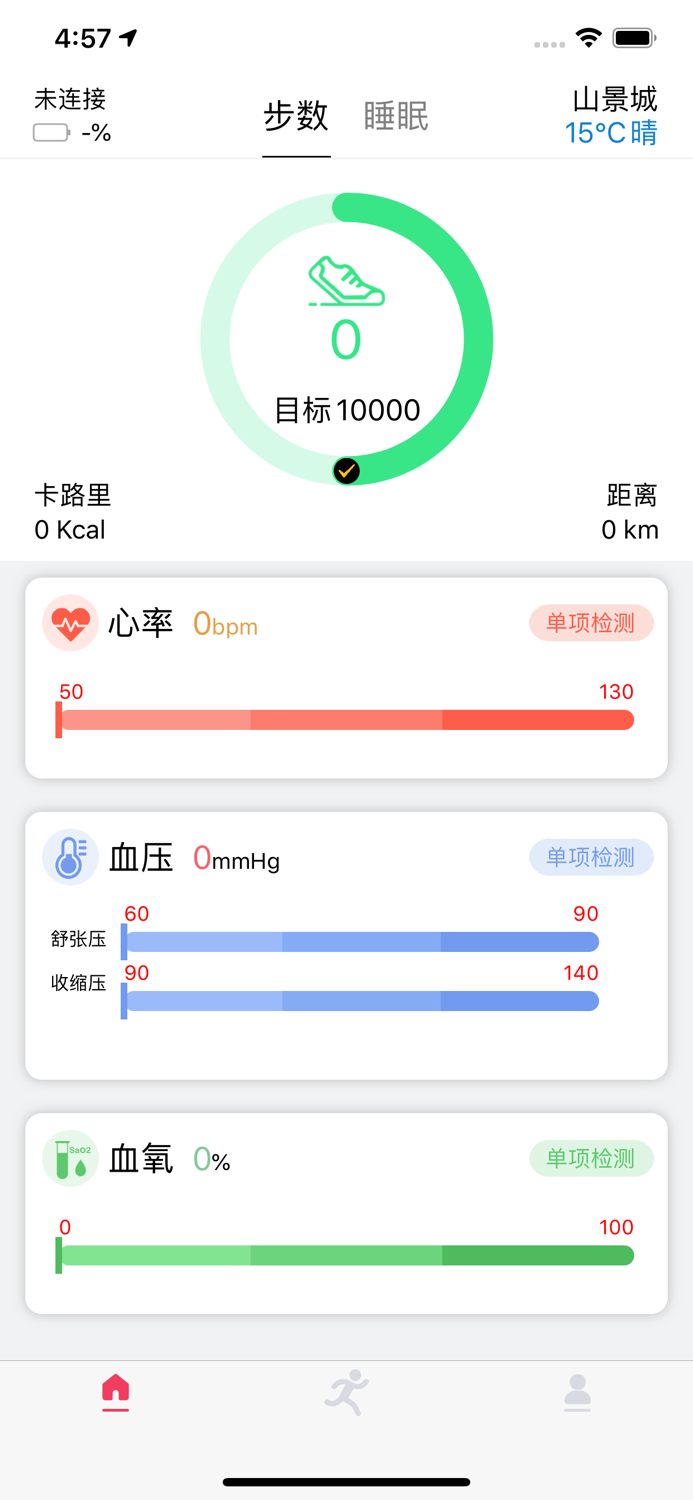Open the 血压 card details
Screen dimensions: 693x1500
(x=346, y=946)
